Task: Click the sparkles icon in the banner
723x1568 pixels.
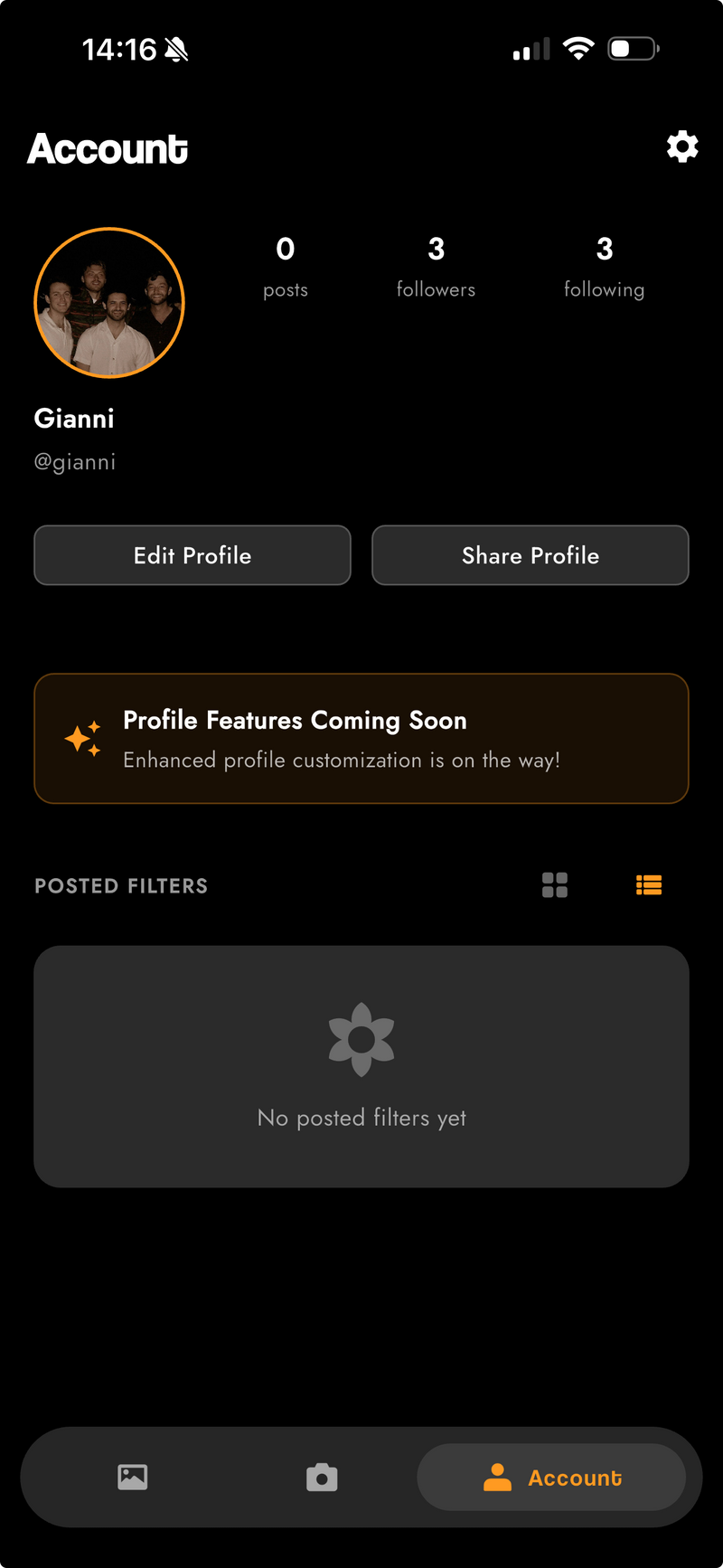Action: pos(82,738)
